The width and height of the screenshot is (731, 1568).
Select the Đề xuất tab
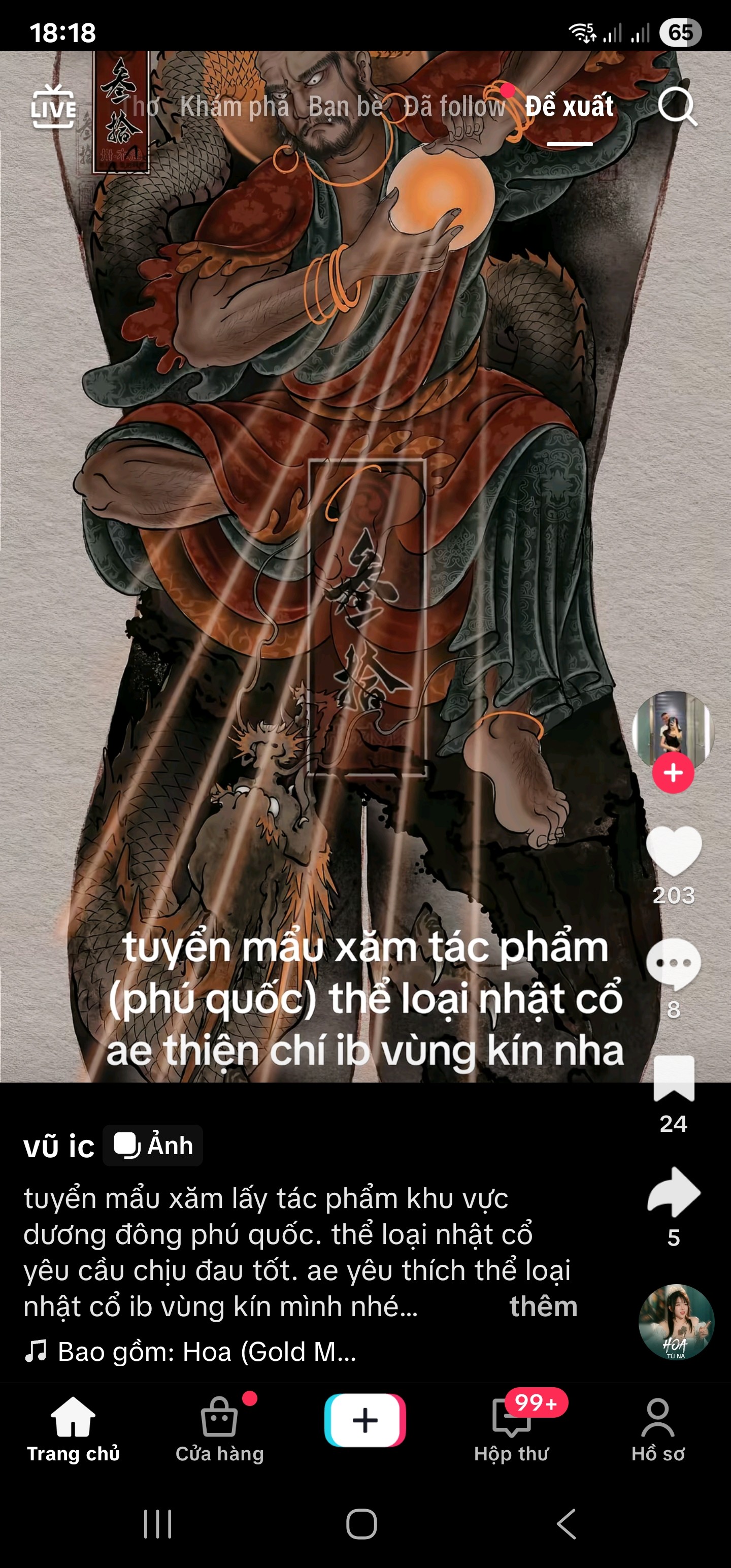pos(569,107)
